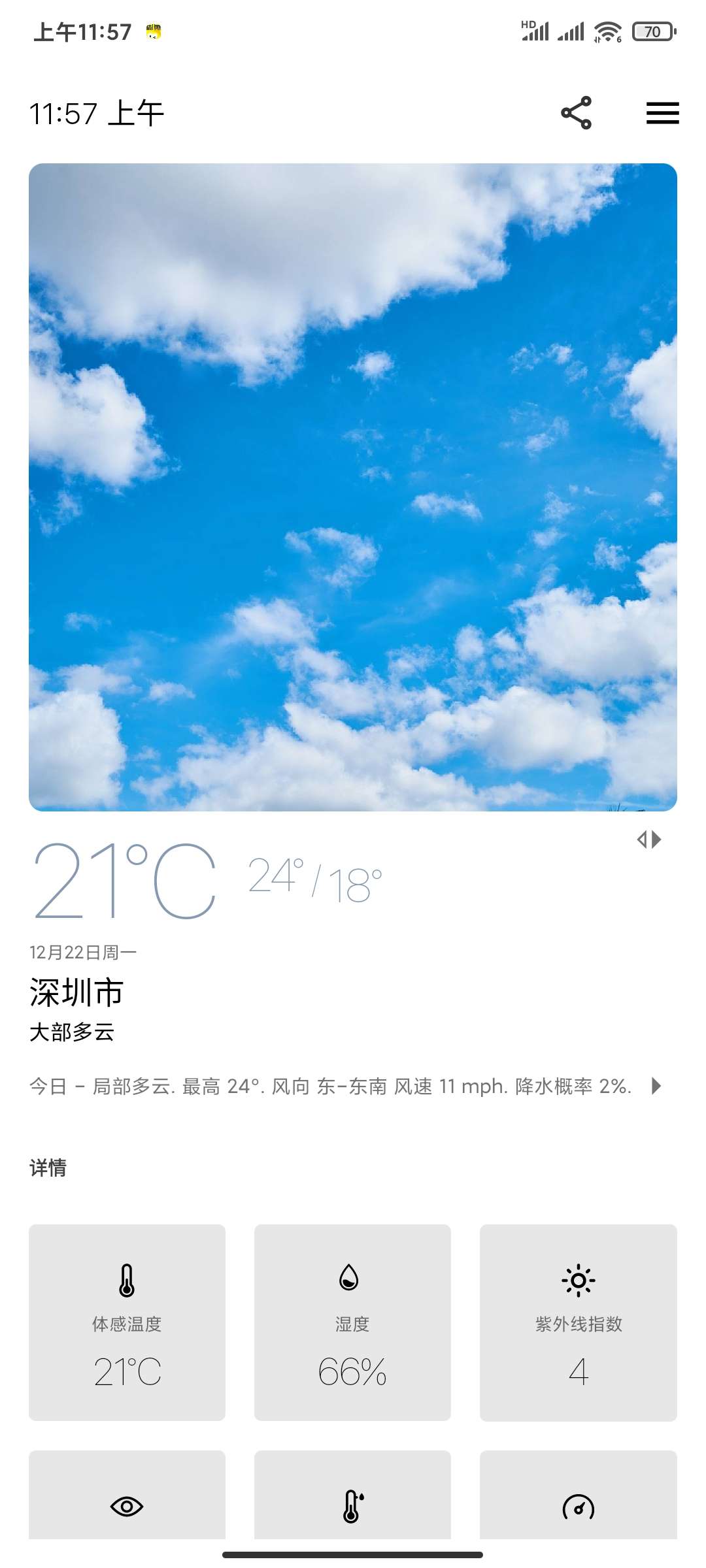Open the dew point thermometer card
706x1568 pixels.
coord(352,1495)
